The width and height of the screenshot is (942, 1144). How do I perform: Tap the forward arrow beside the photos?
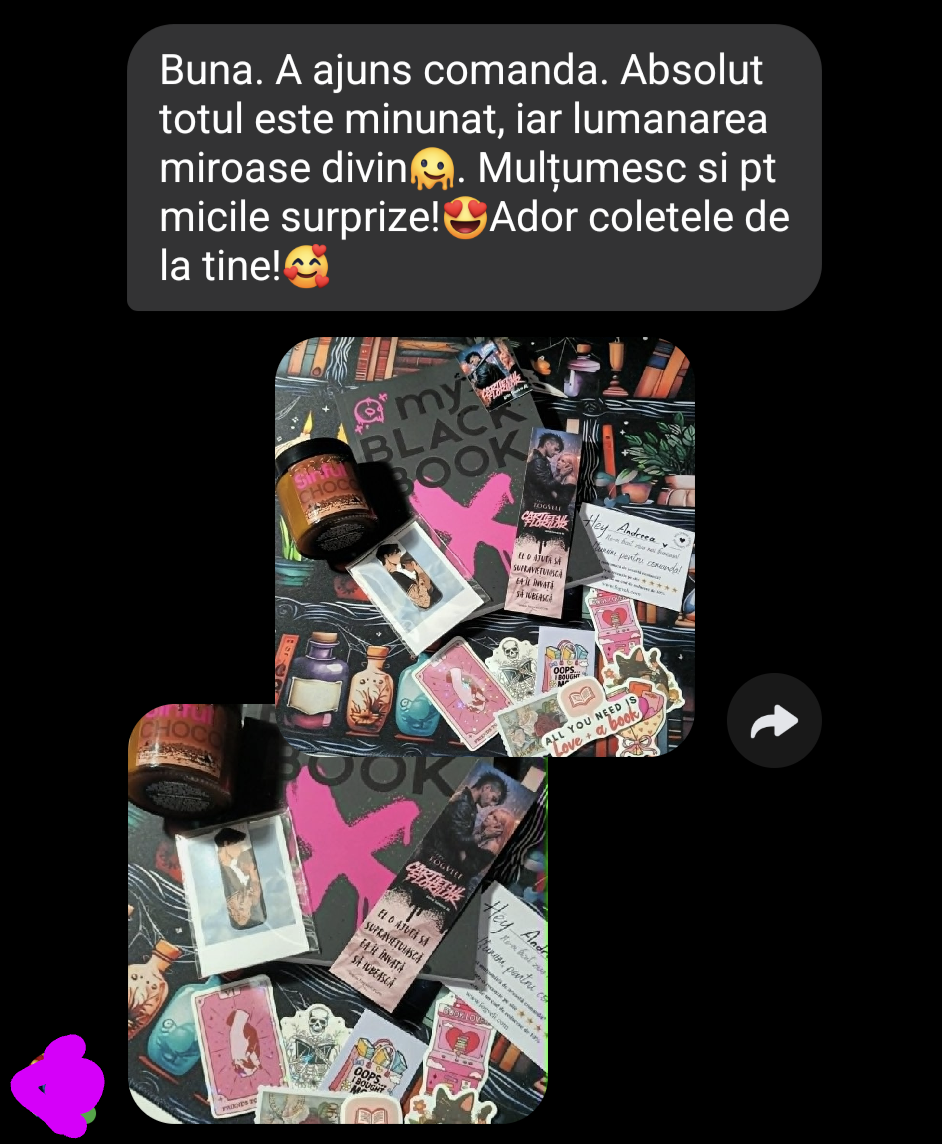coord(774,721)
